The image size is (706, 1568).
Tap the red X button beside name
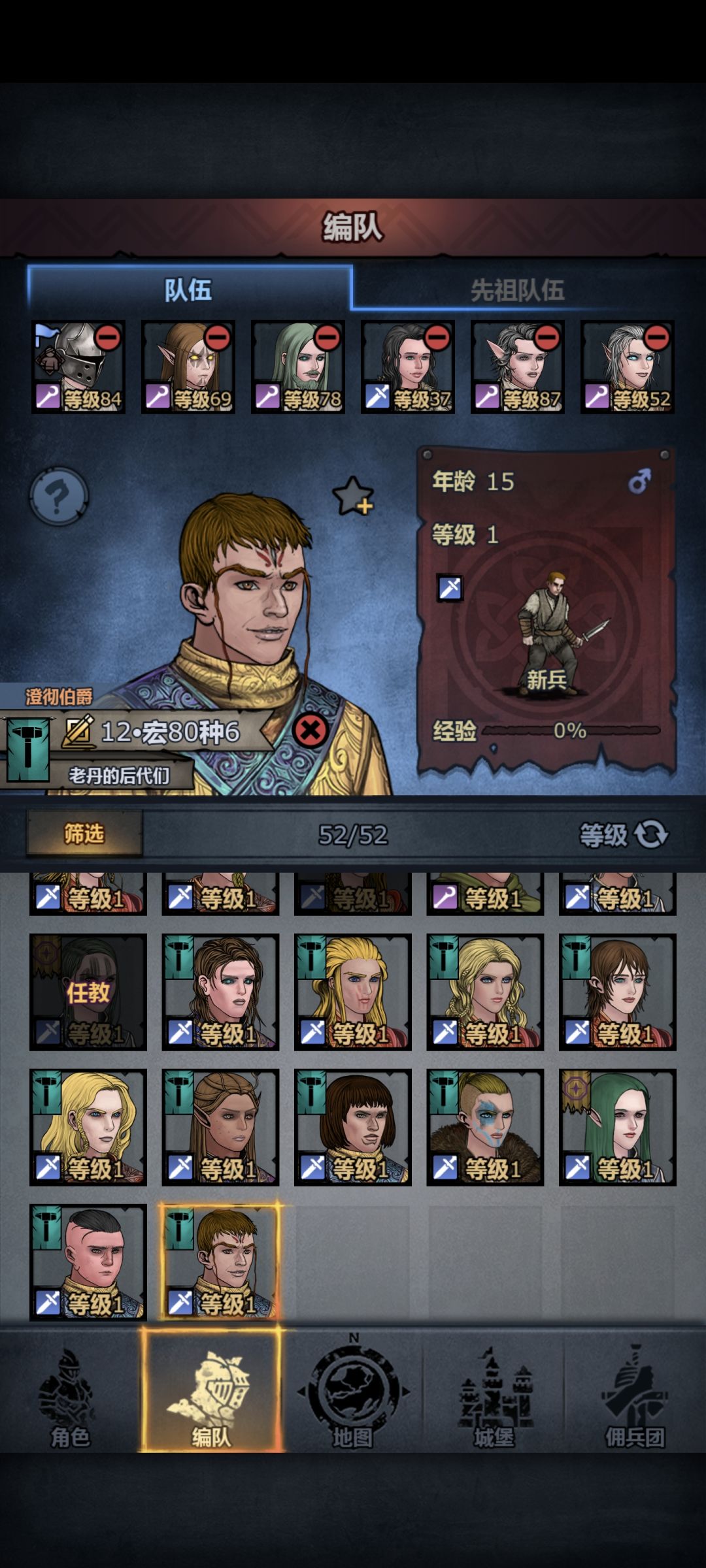click(x=311, y=730)
